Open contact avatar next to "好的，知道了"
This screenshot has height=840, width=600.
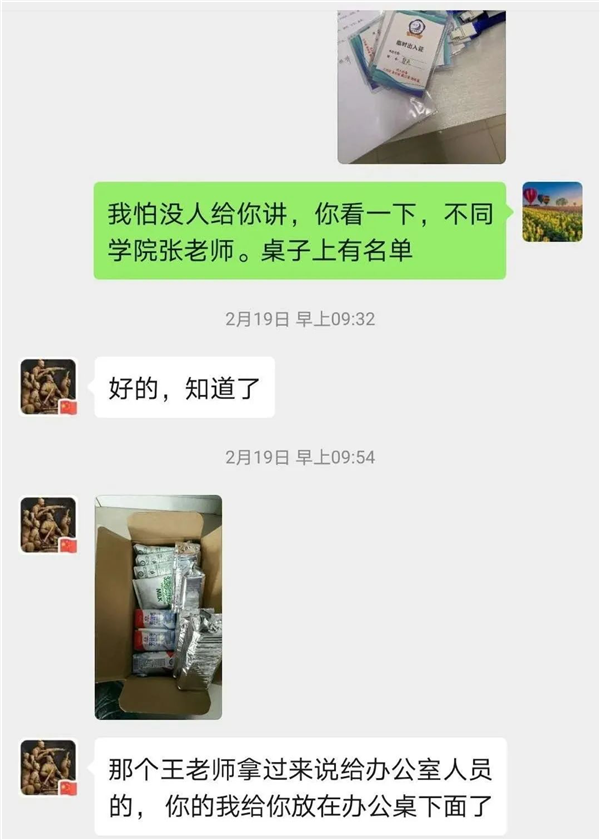[49, 387]
